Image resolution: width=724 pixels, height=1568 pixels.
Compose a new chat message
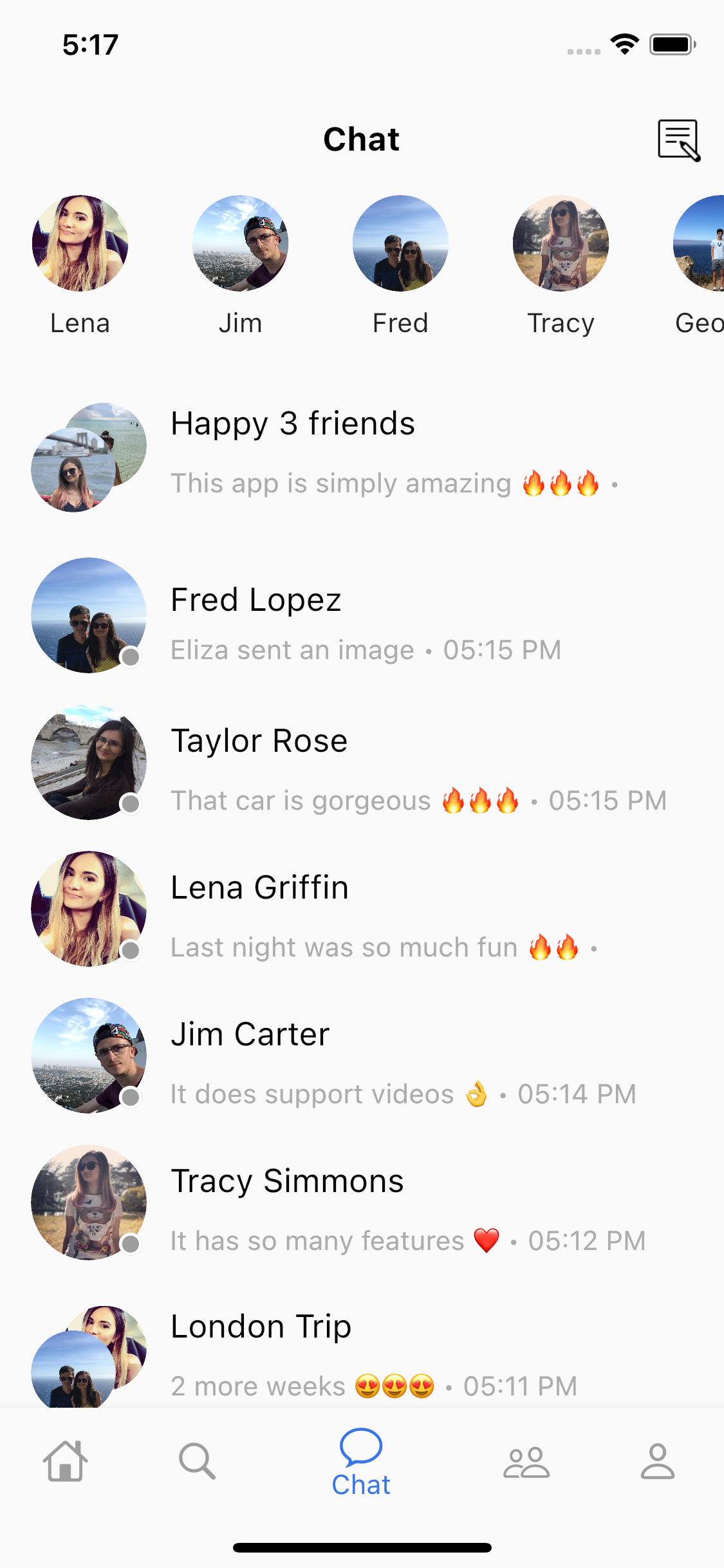click(679, 140)
